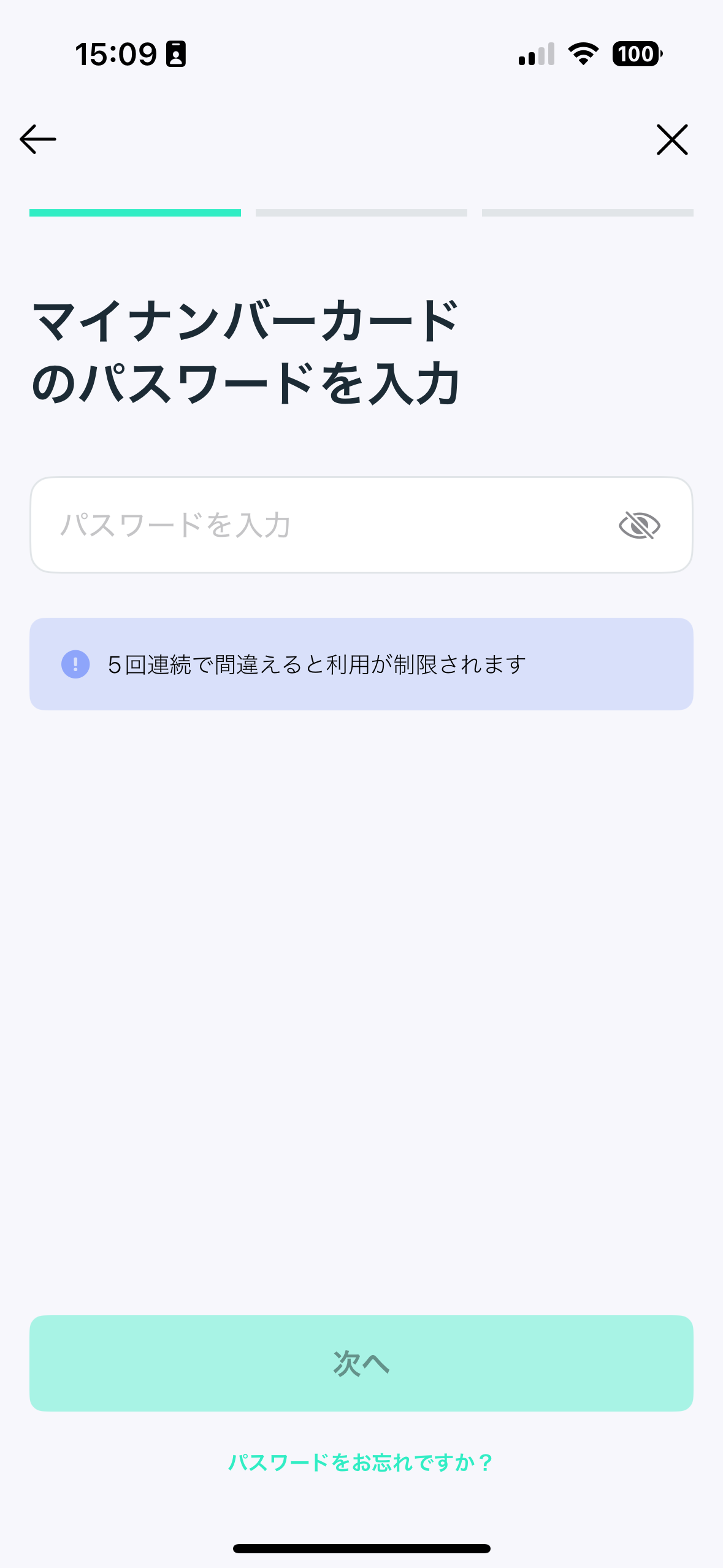Tap the first segment of the progress bar
The image size is (723, 1568).
tap(136, 213)
